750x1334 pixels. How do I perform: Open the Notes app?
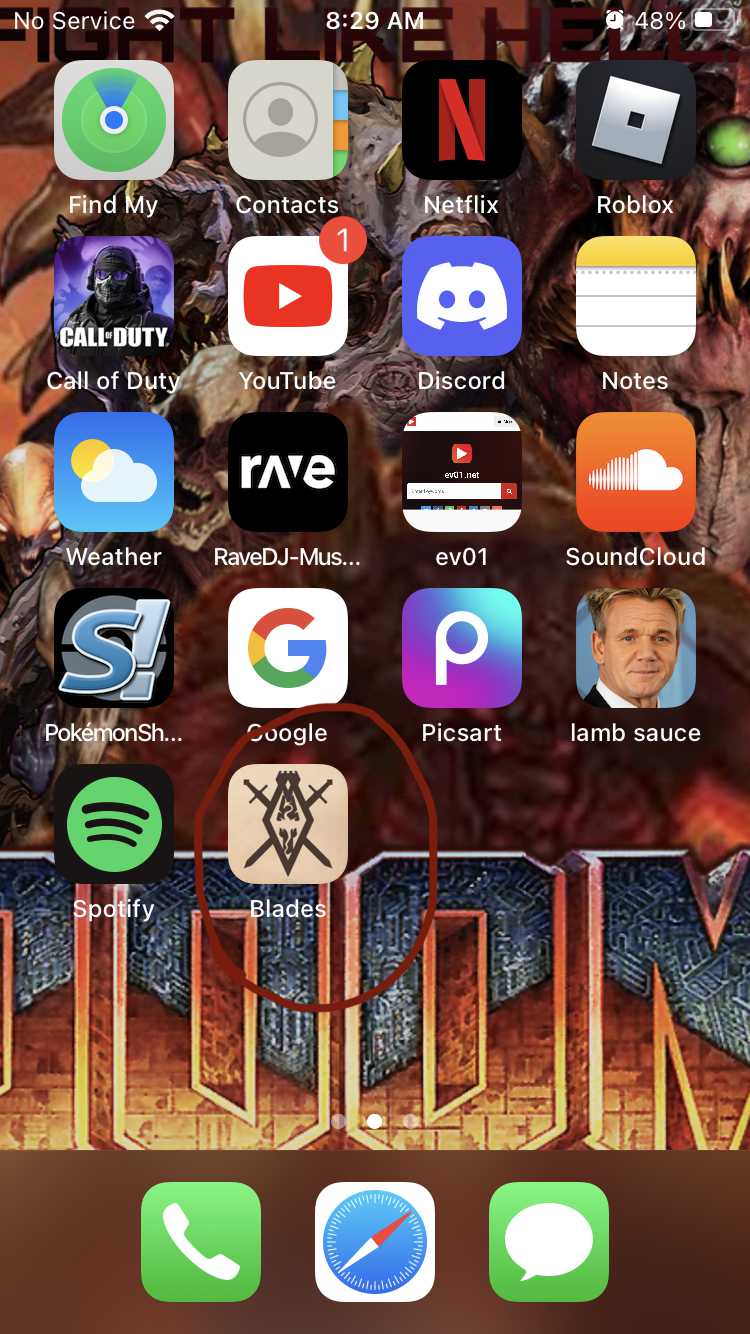tap(635, 296)
